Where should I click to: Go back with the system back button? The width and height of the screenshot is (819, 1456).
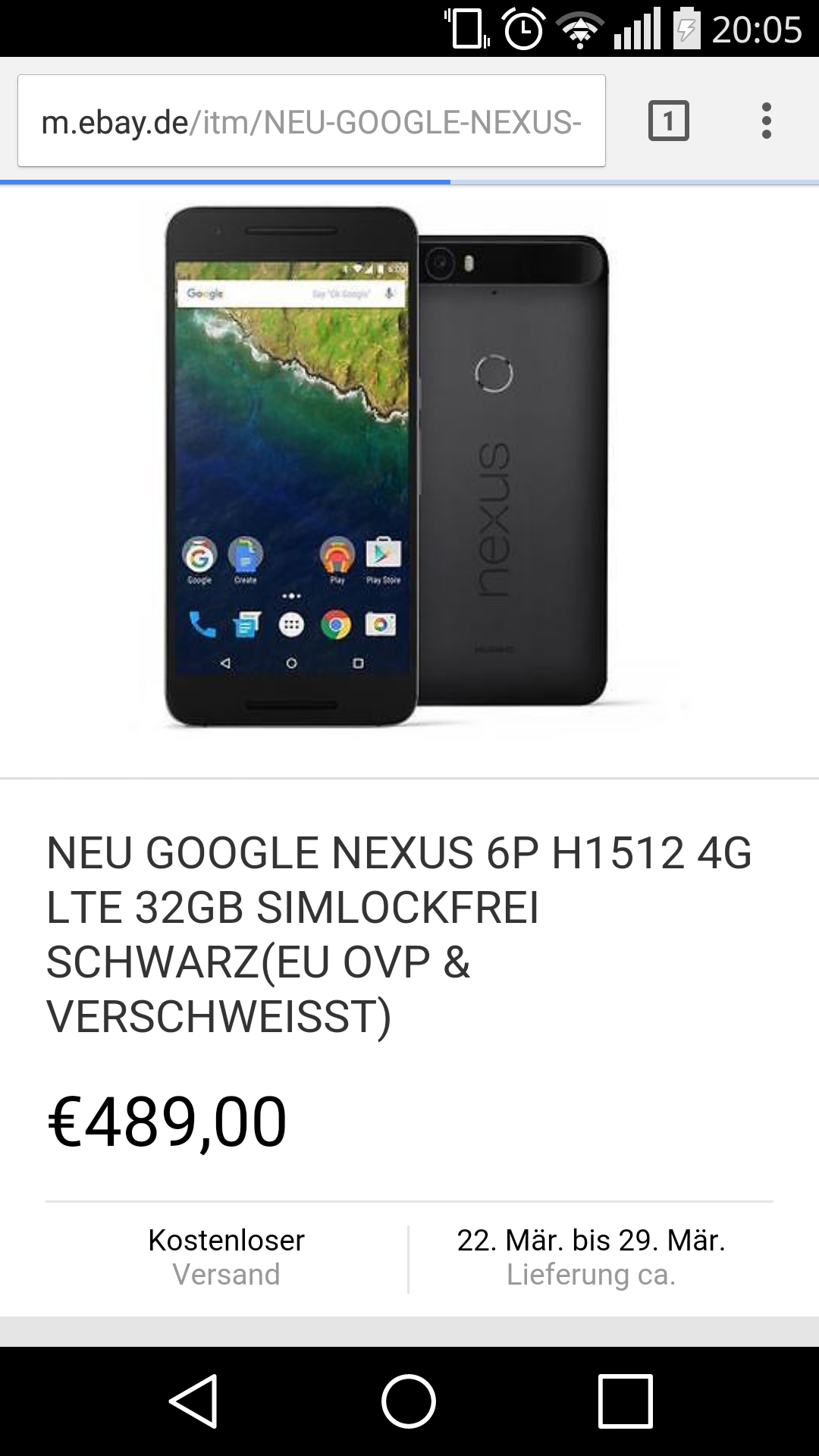[x=194, y=1401]
